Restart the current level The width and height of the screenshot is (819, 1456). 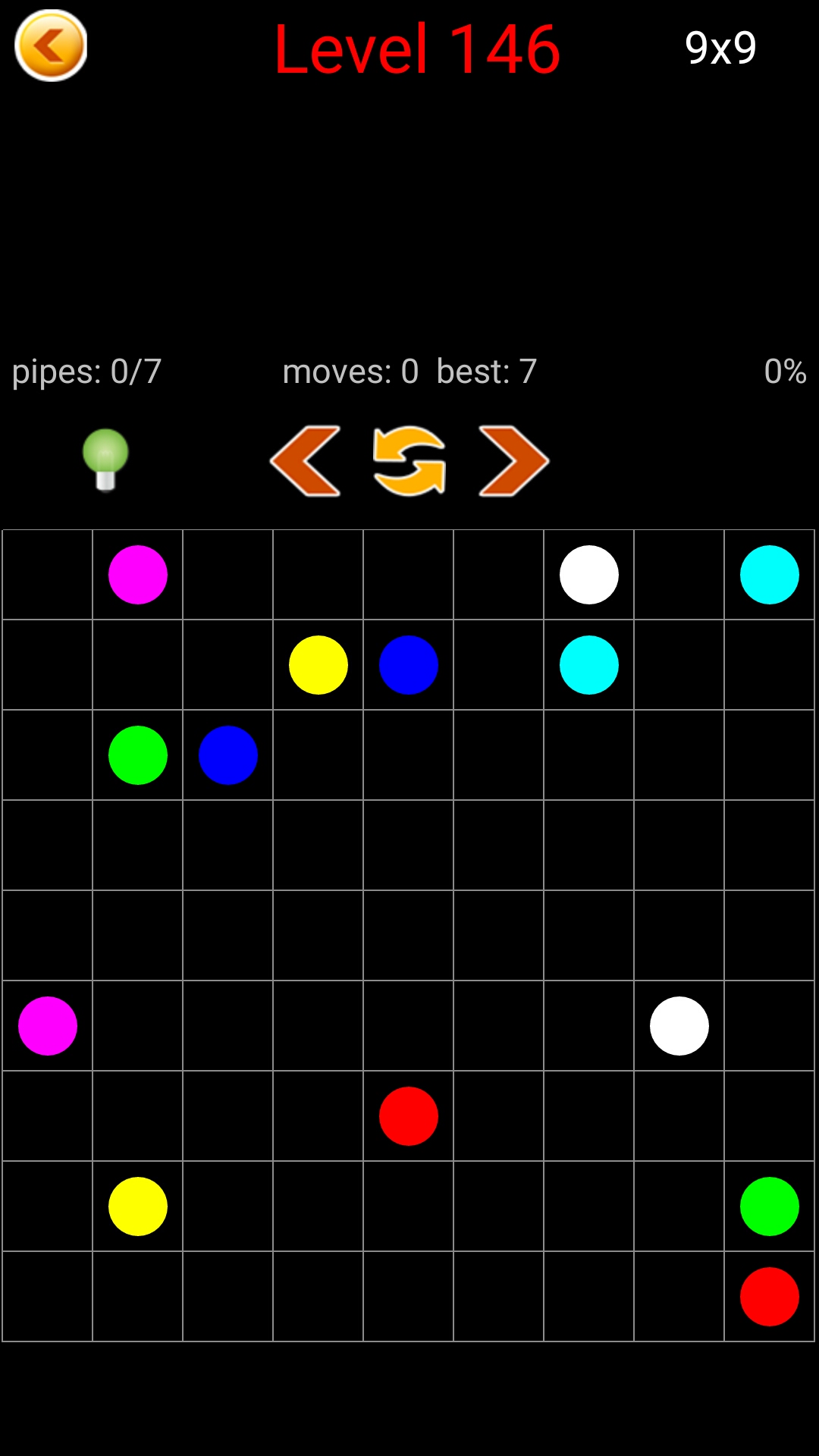(409, 461)
